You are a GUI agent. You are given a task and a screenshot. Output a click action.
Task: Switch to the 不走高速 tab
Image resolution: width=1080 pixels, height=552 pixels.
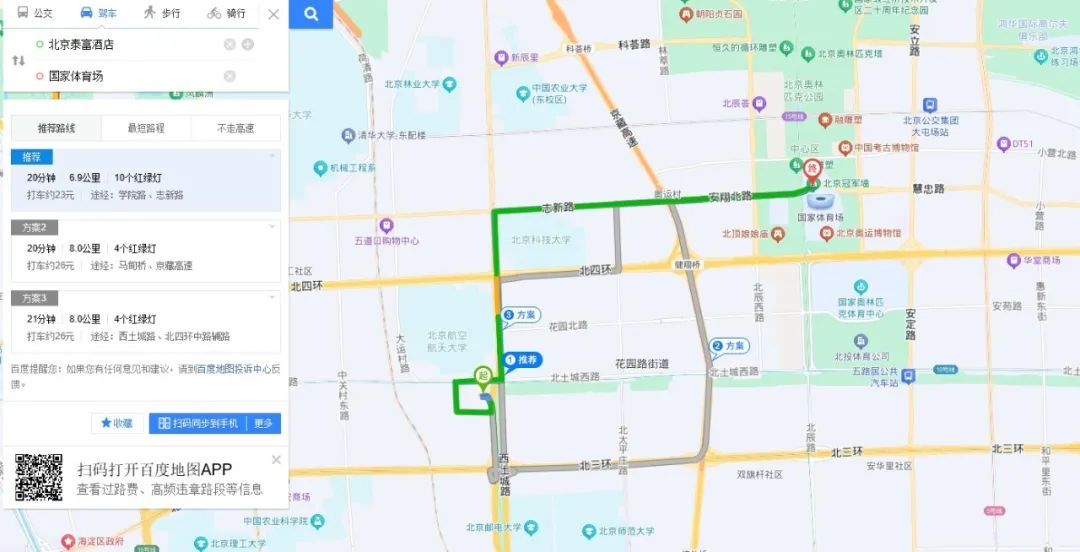[236, 128]
